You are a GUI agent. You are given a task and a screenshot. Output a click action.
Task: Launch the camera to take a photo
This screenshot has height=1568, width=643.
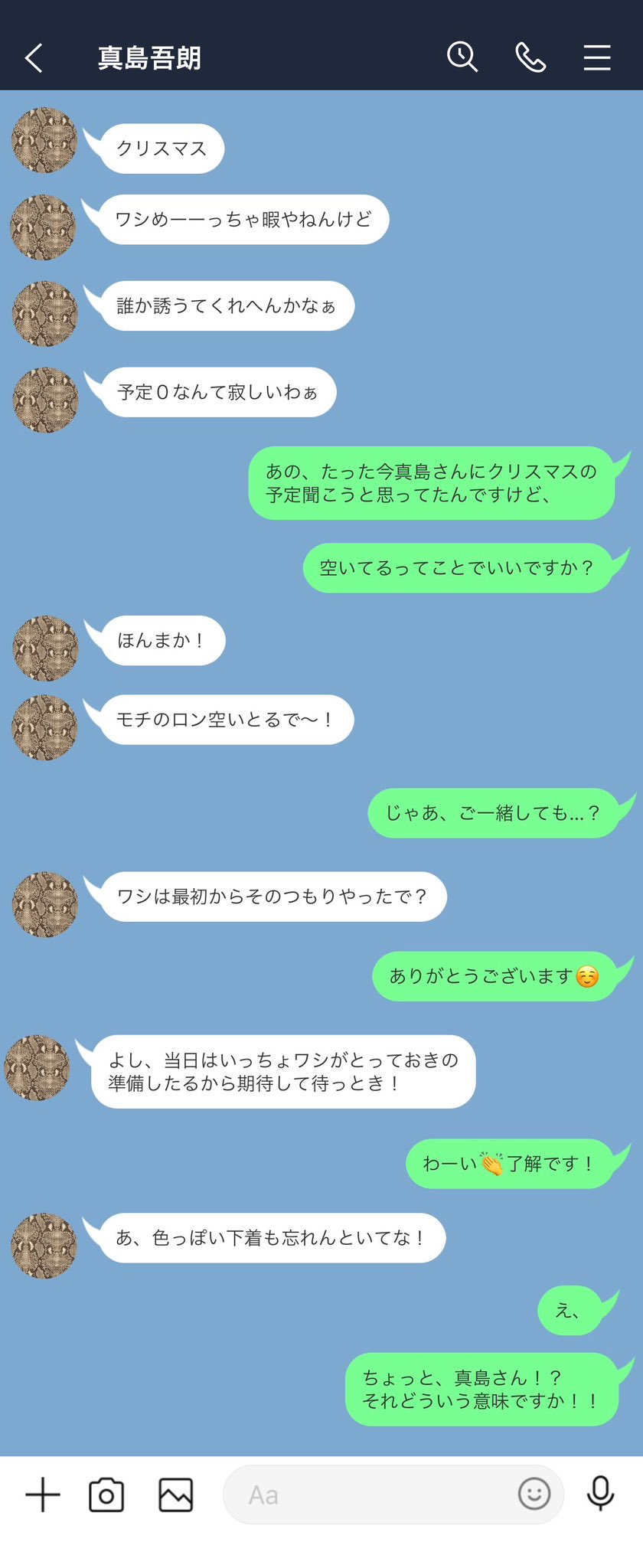click(106, 1494)
